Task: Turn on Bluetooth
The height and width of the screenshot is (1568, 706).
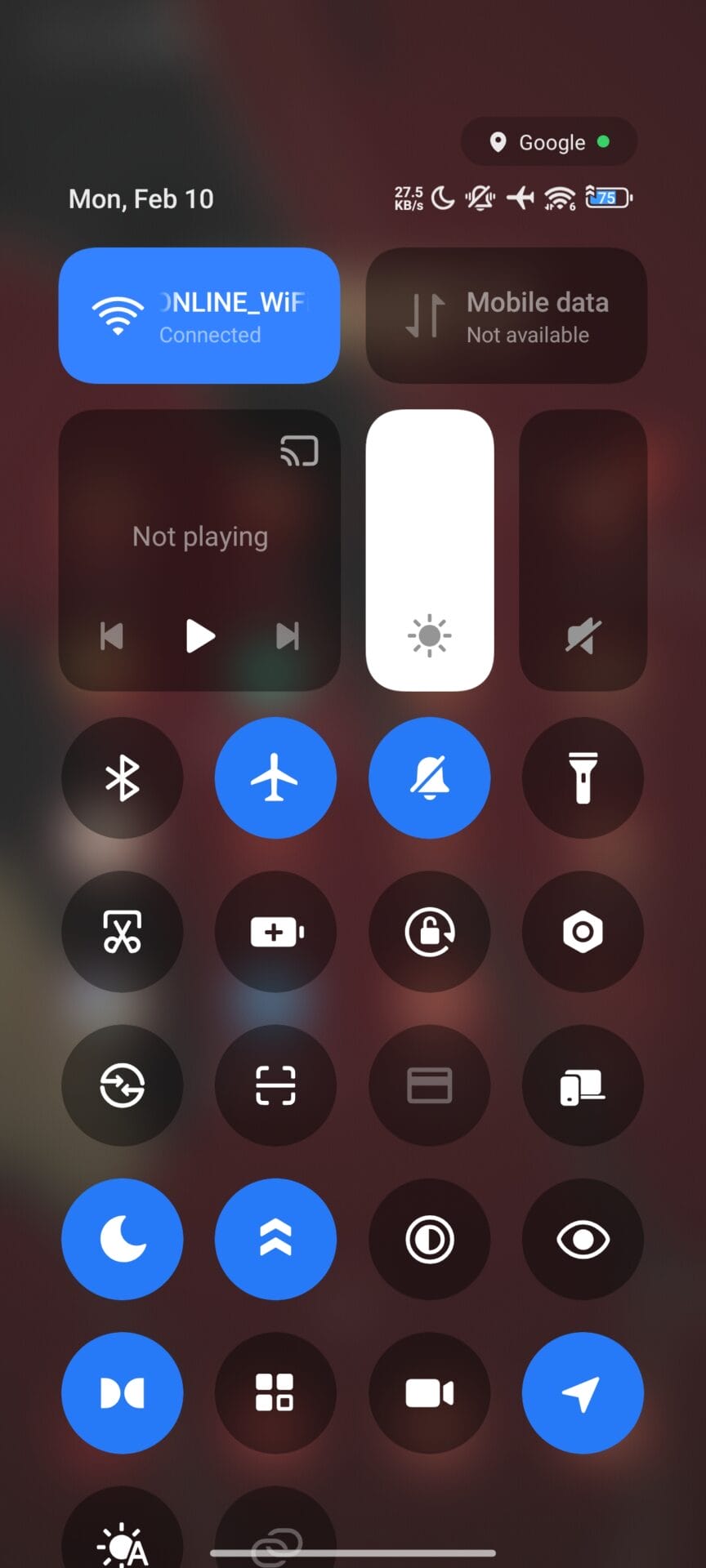Action: tap(123, 777)
